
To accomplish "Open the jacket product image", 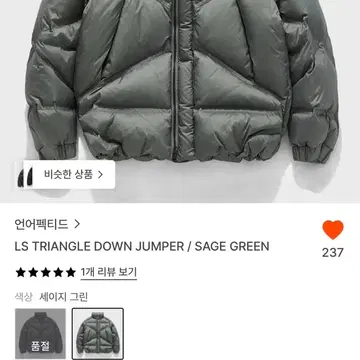I will pyautogui.click(x=180, y=100).
